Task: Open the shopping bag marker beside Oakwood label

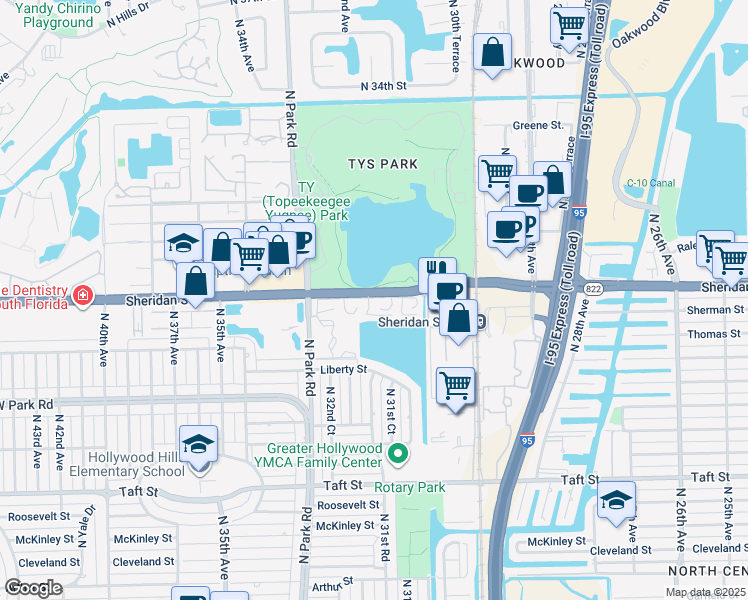Action: tap(493, 53)
